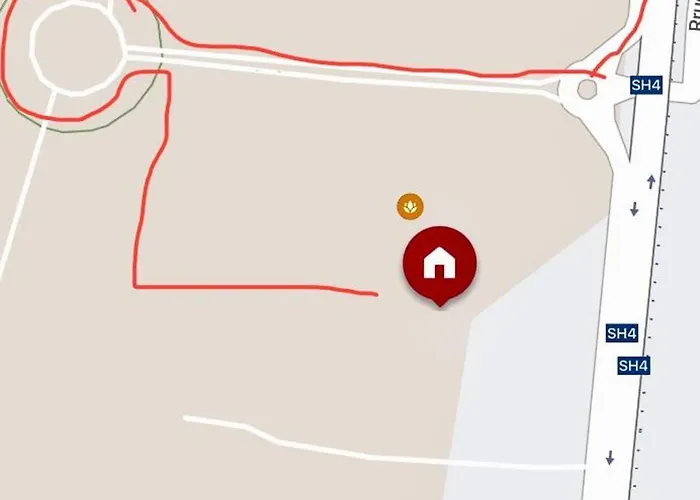Screen dimensions: 700x500
Task: Tap the red home location pin
Action: point(439,263)
